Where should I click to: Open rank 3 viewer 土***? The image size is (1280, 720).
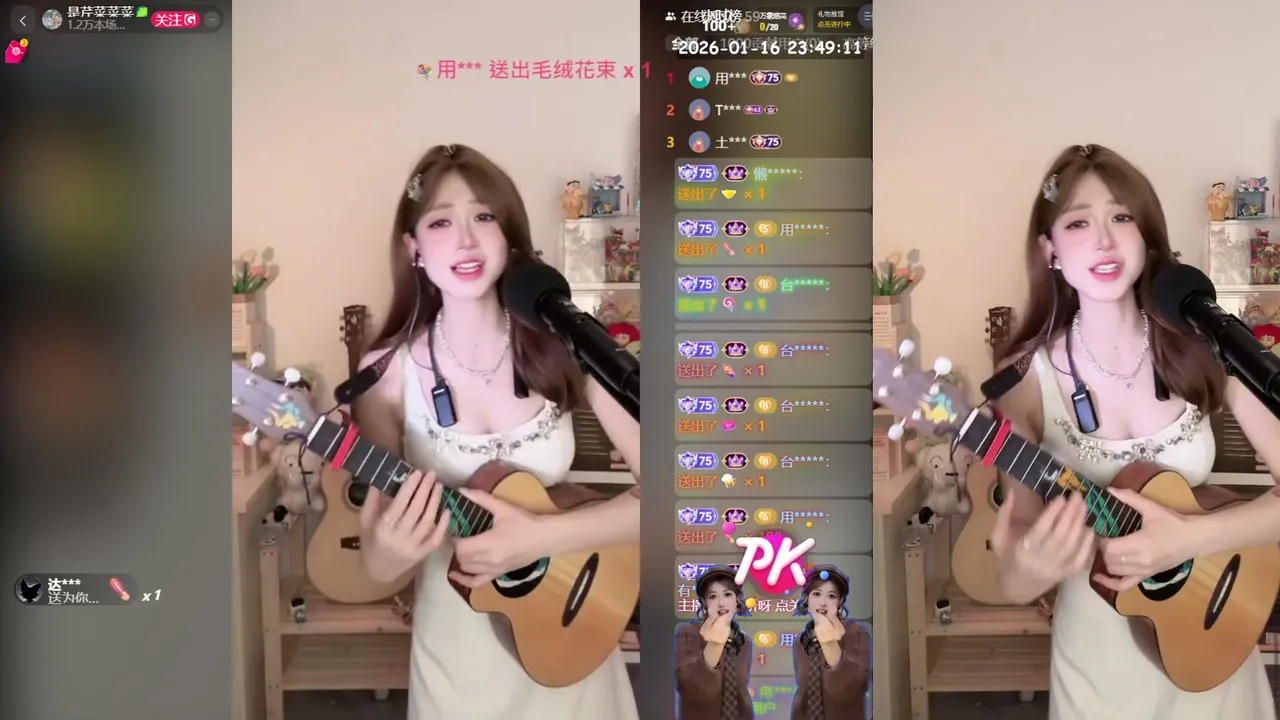pos(729,142)
